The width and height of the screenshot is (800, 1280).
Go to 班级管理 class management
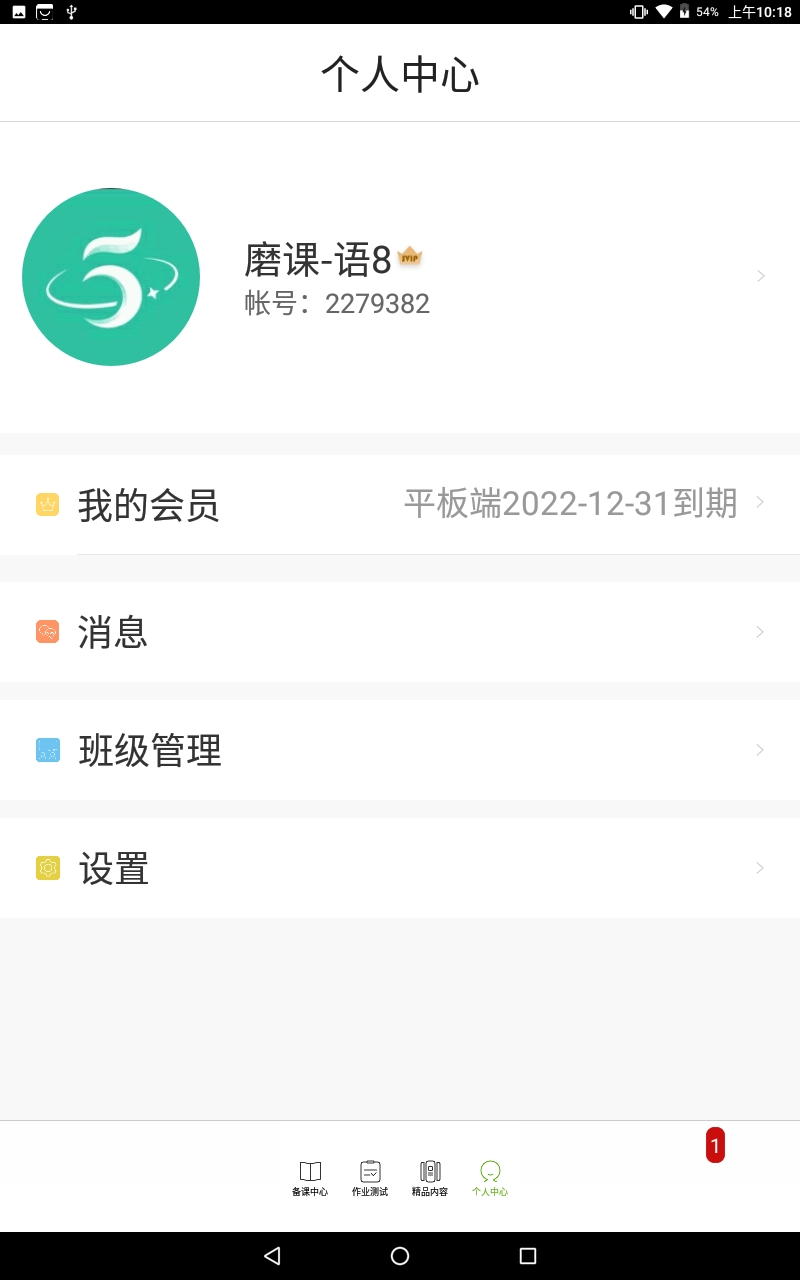coord(400,750)
